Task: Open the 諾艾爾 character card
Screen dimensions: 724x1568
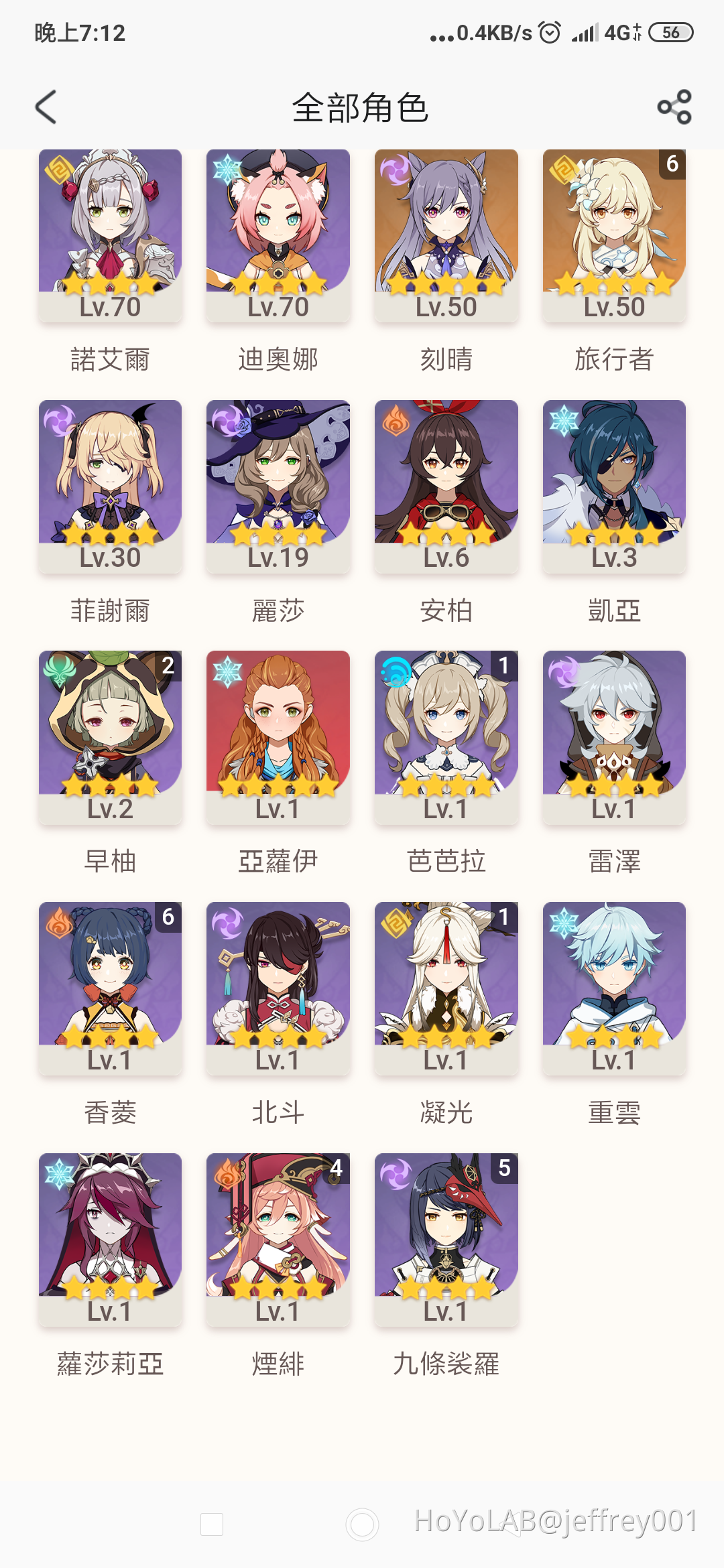Action: [x=110, y=235]
